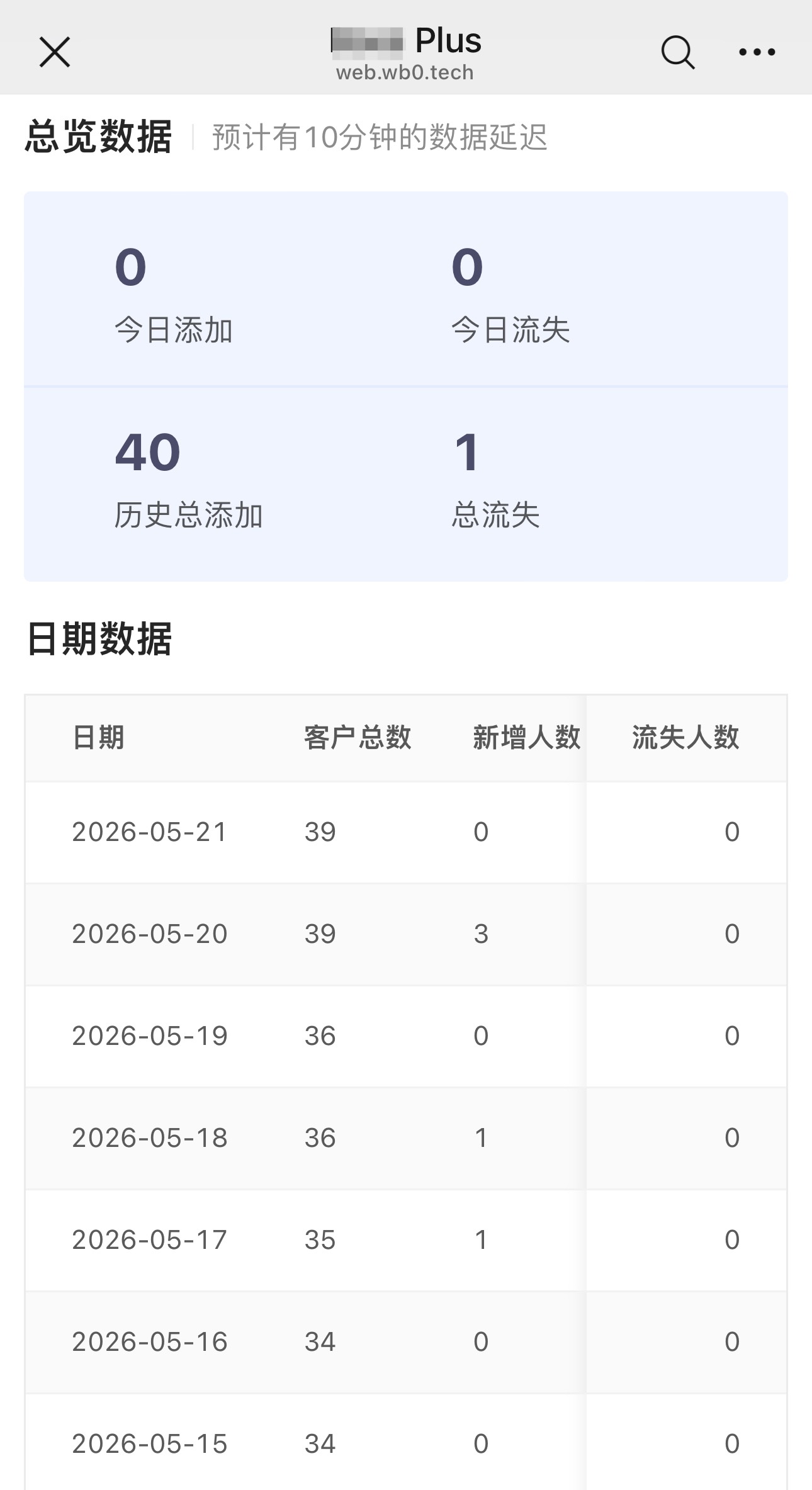Open the search icon in the top bar
The height and width of the screenshot is (1490, 812).
[678, 52]
